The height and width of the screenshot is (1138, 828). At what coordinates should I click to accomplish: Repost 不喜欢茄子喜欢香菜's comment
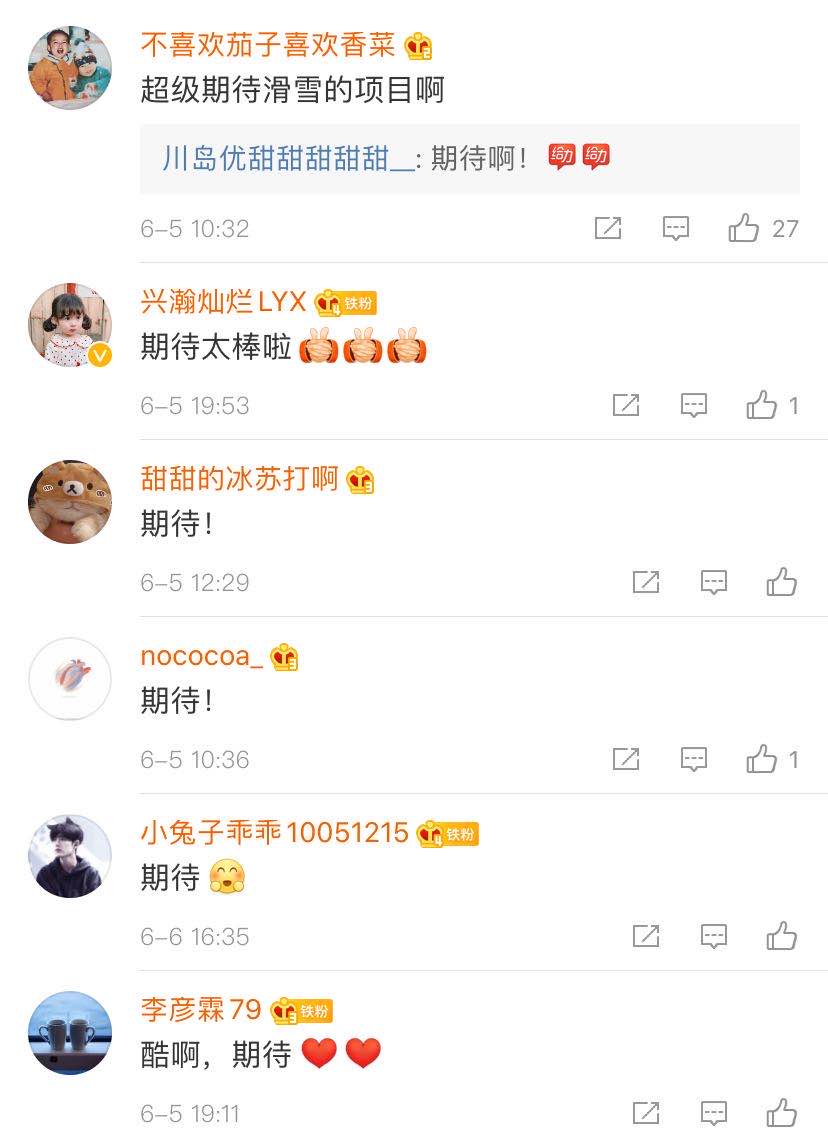pyautogui.click(x=608, y=229)
